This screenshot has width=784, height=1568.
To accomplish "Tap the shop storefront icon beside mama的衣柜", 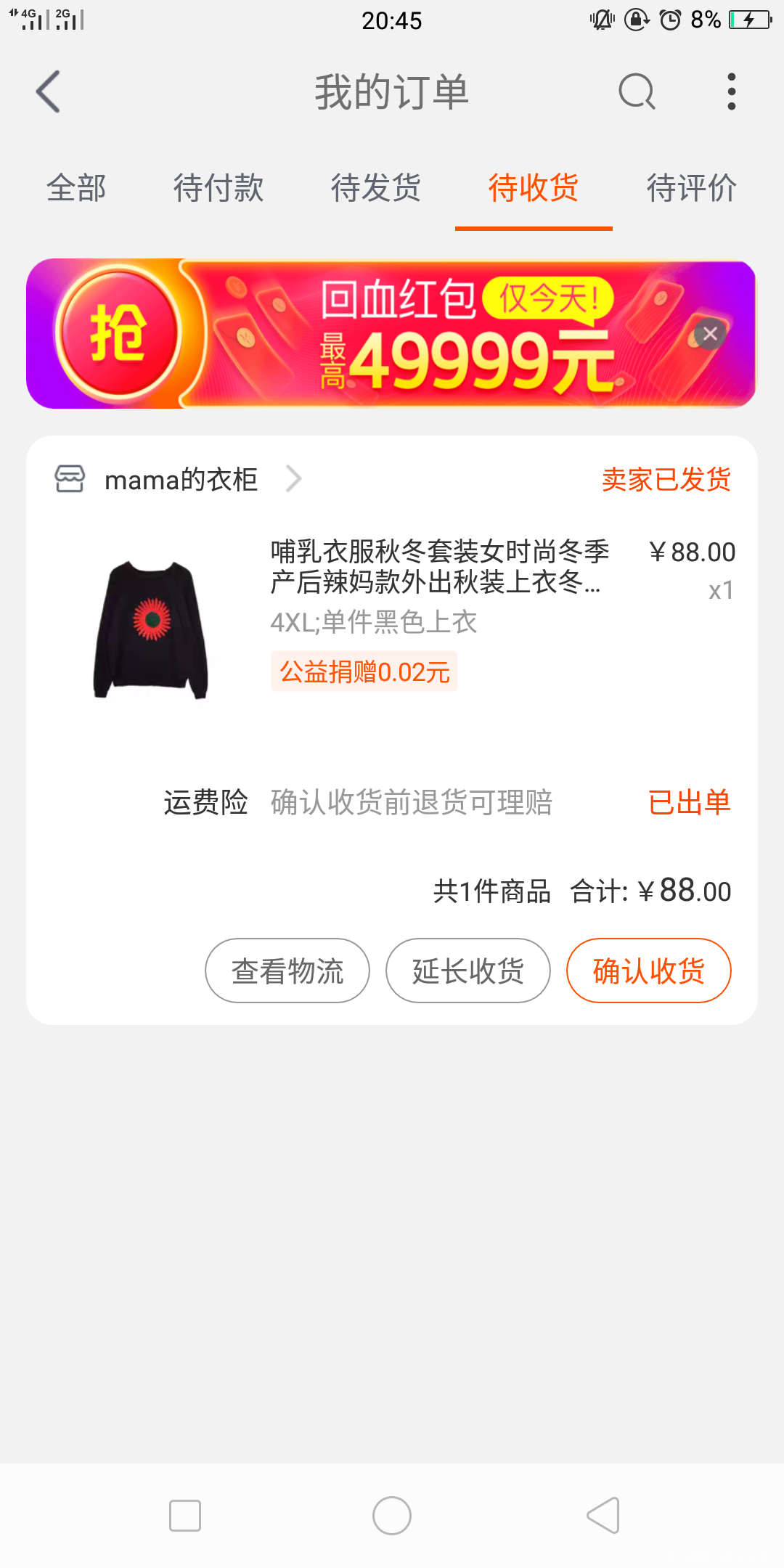I will click(69, 478).
